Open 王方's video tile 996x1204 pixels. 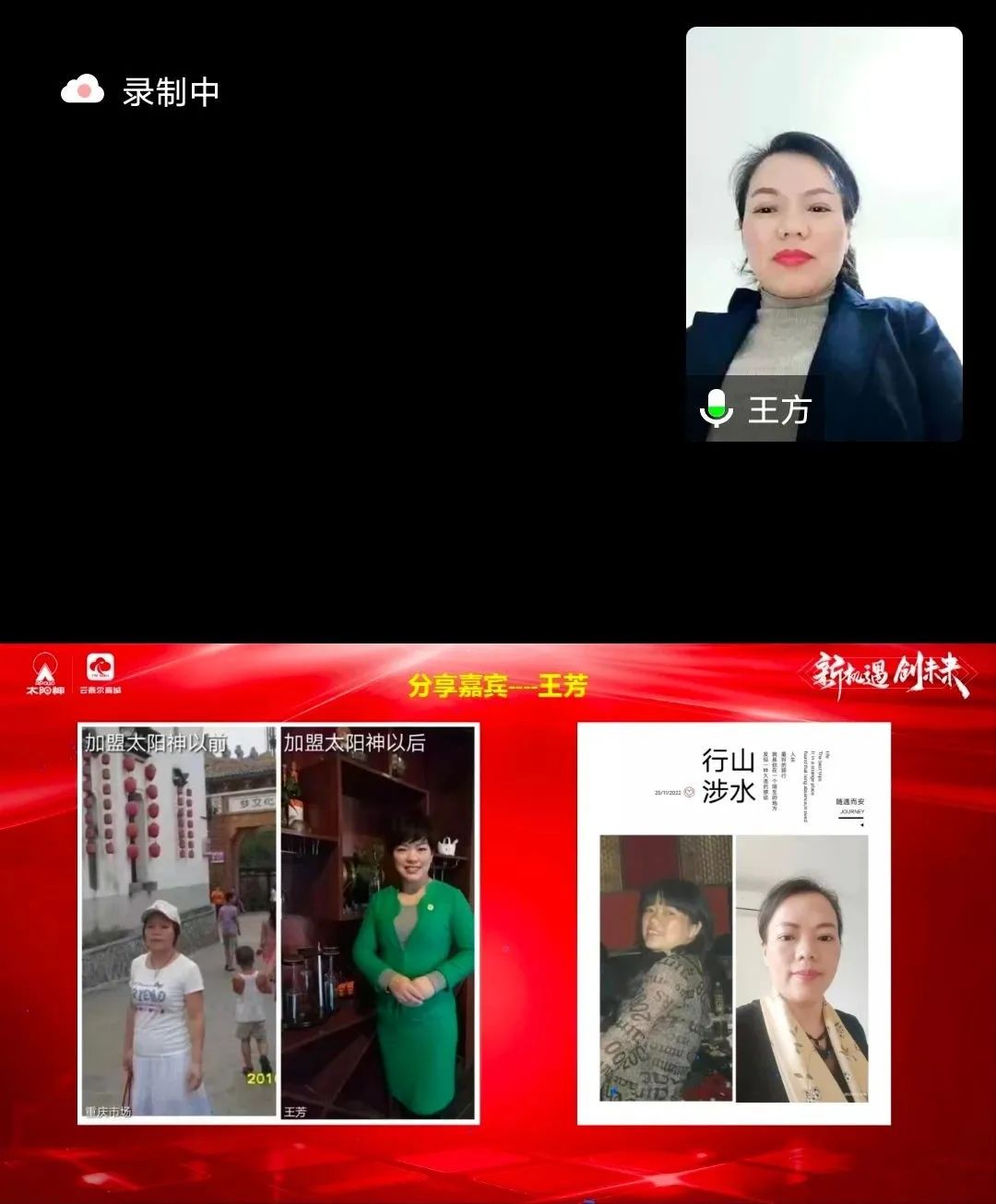(x=824, y=234)
